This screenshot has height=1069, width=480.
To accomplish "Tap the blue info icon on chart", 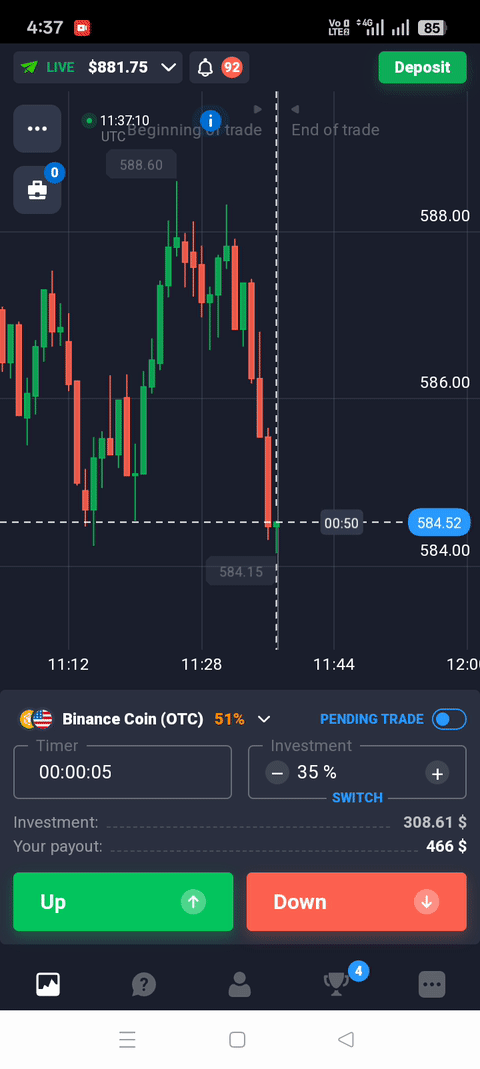I will click(210, 121).
